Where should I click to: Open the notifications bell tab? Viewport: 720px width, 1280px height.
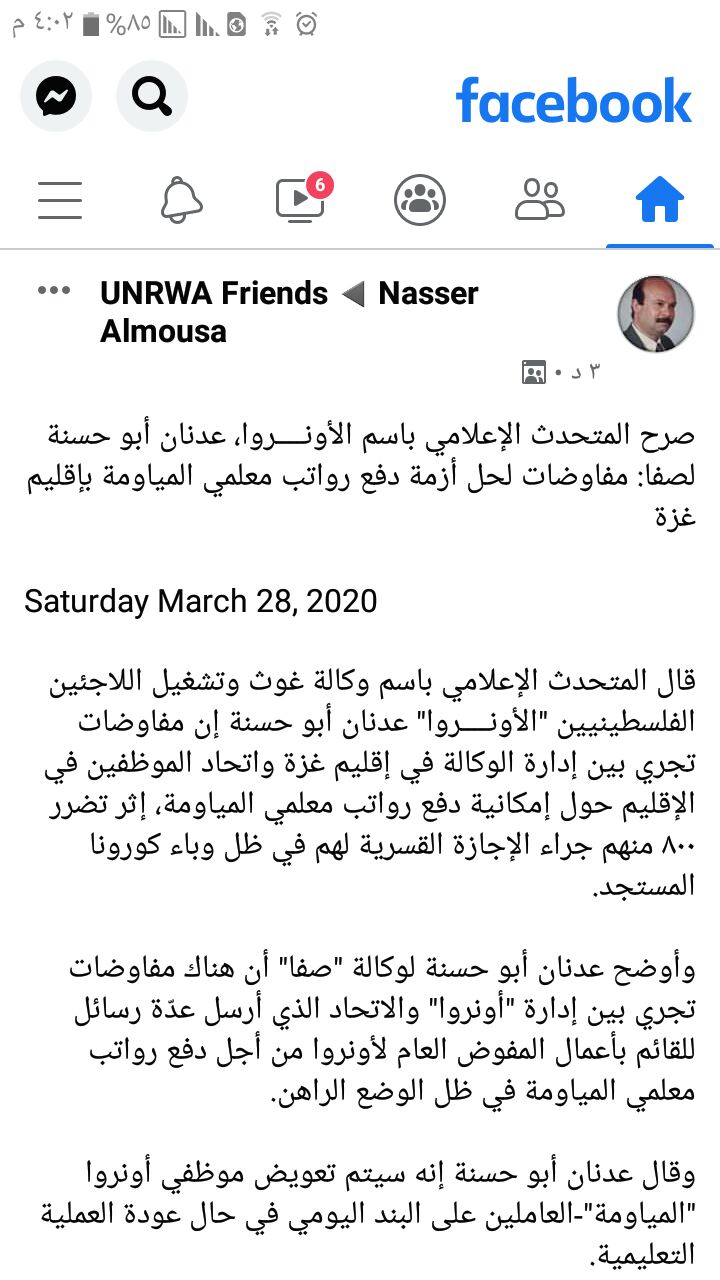181,200
